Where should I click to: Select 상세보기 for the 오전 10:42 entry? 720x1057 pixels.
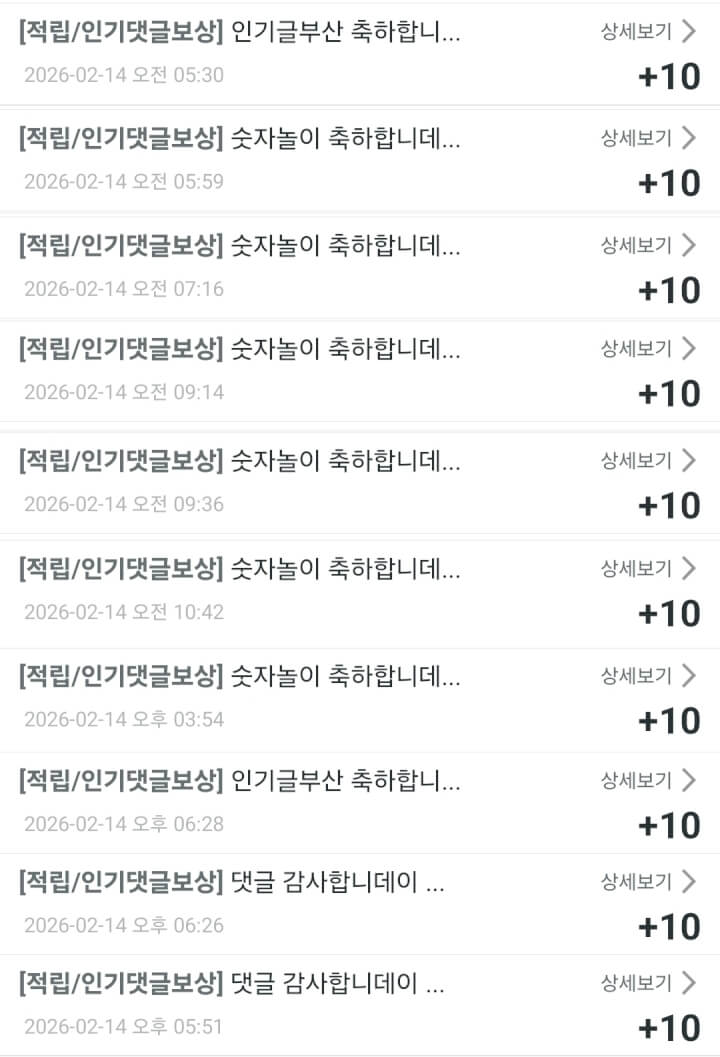click(647, 569)
